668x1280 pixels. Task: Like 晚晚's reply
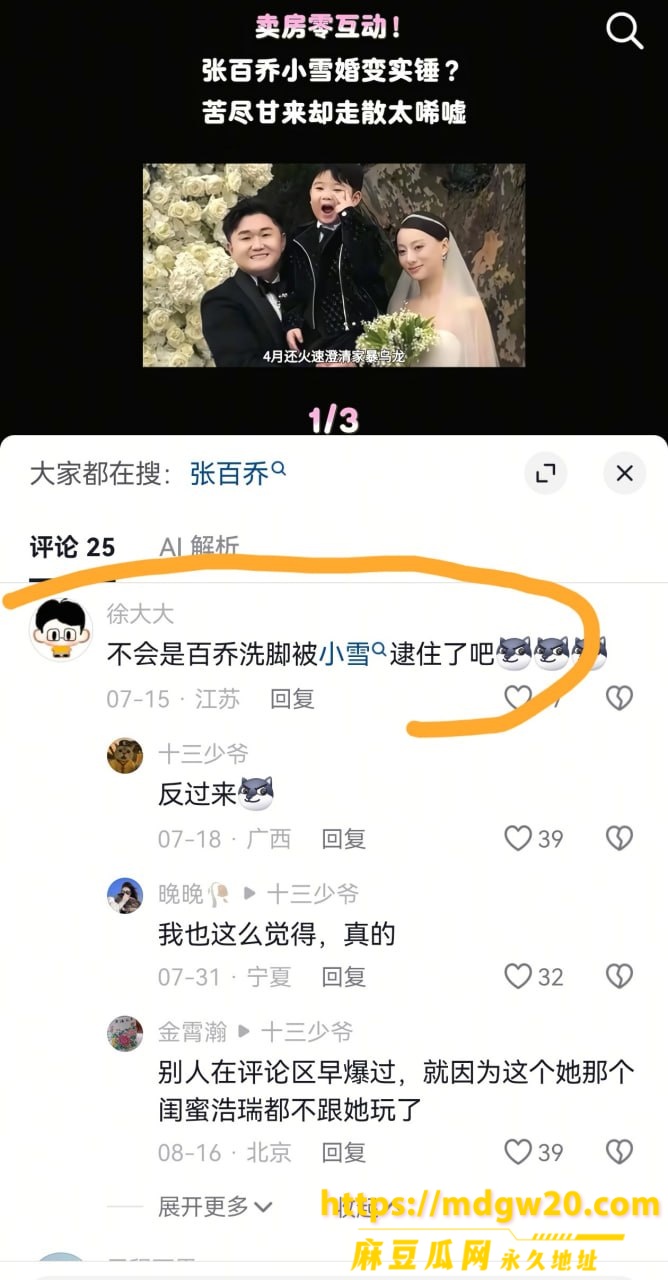(518, 976)
